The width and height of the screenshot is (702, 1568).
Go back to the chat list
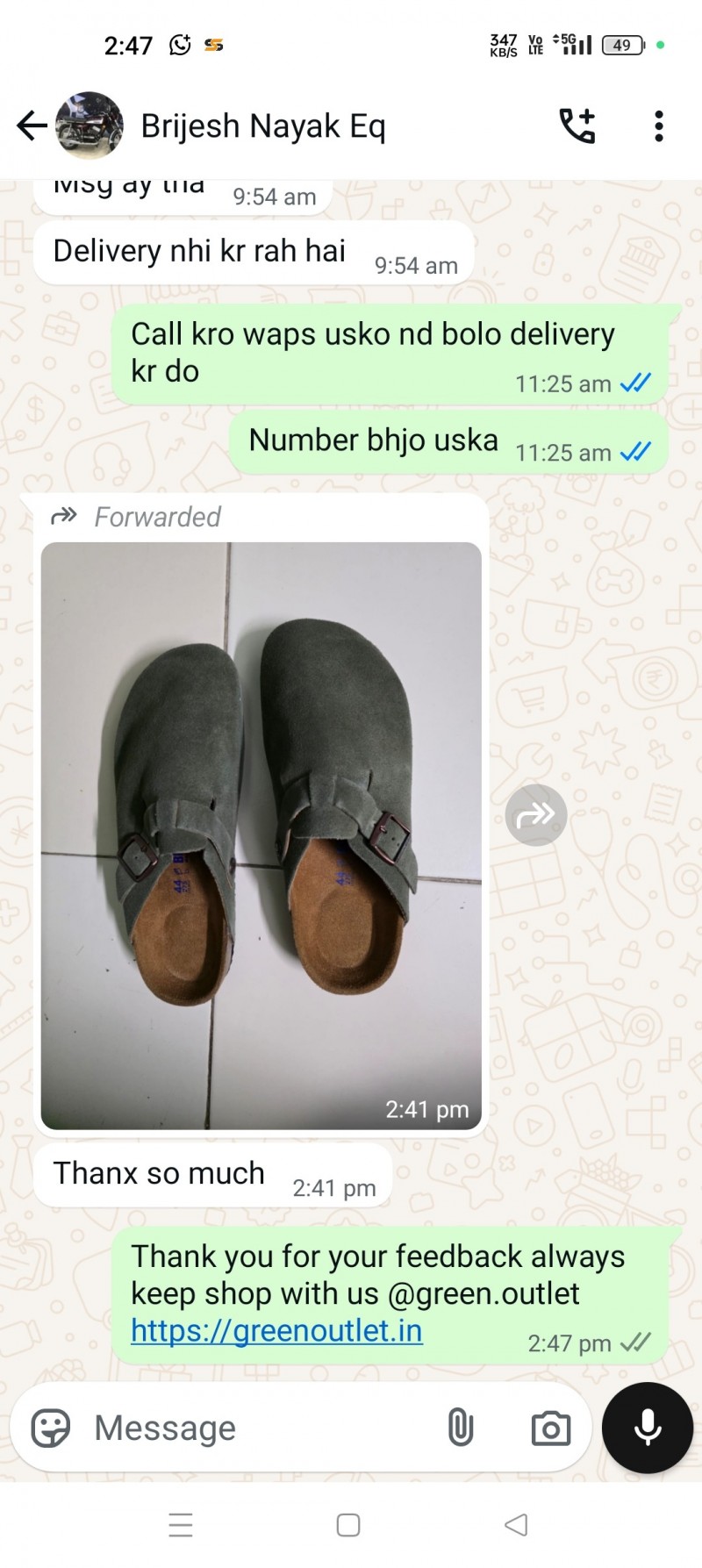[32, 125]
